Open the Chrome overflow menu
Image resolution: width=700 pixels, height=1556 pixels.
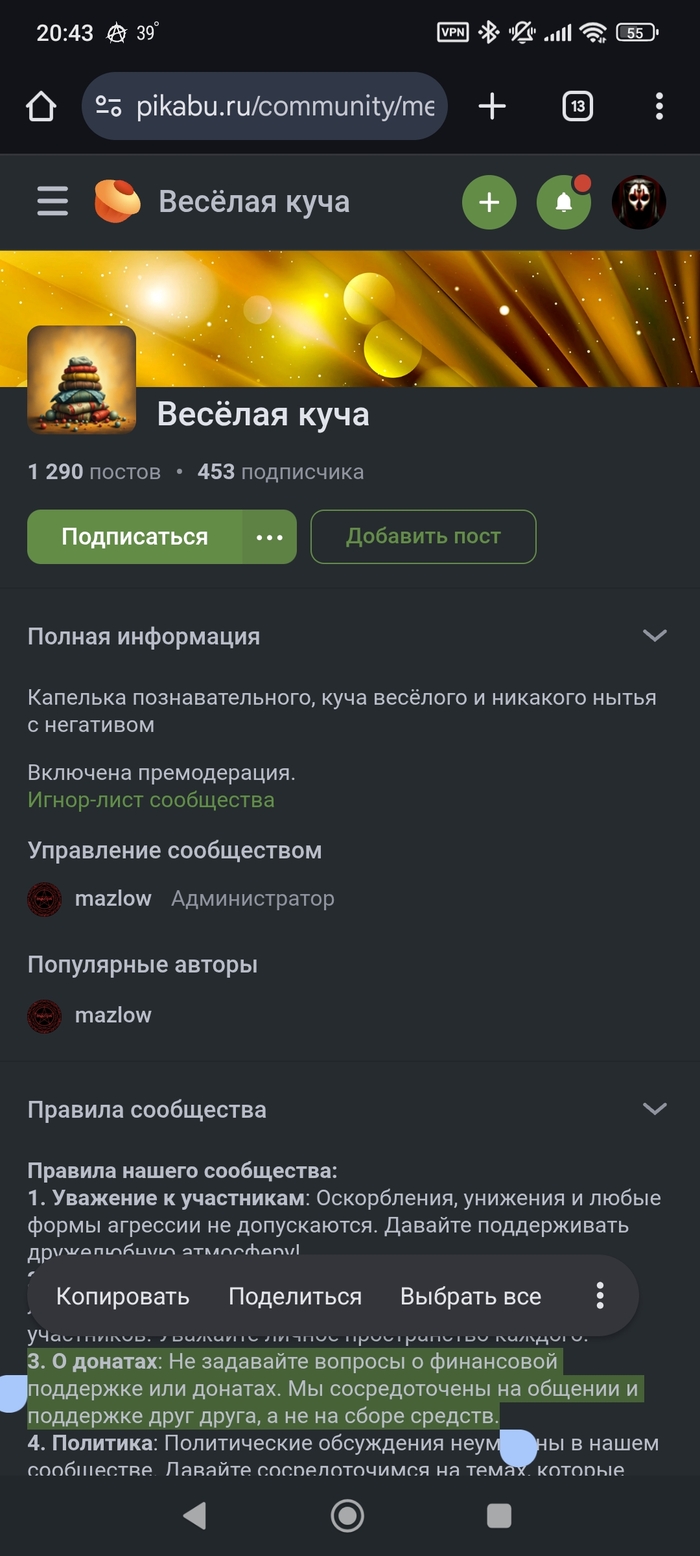coord(659,106)
